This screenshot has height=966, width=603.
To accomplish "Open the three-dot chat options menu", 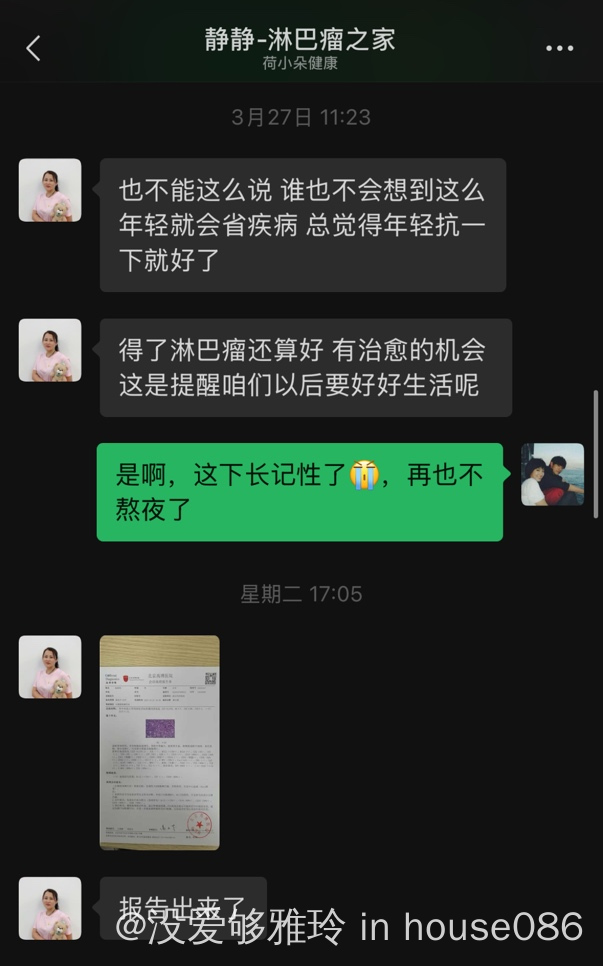I will coord(559,48).
